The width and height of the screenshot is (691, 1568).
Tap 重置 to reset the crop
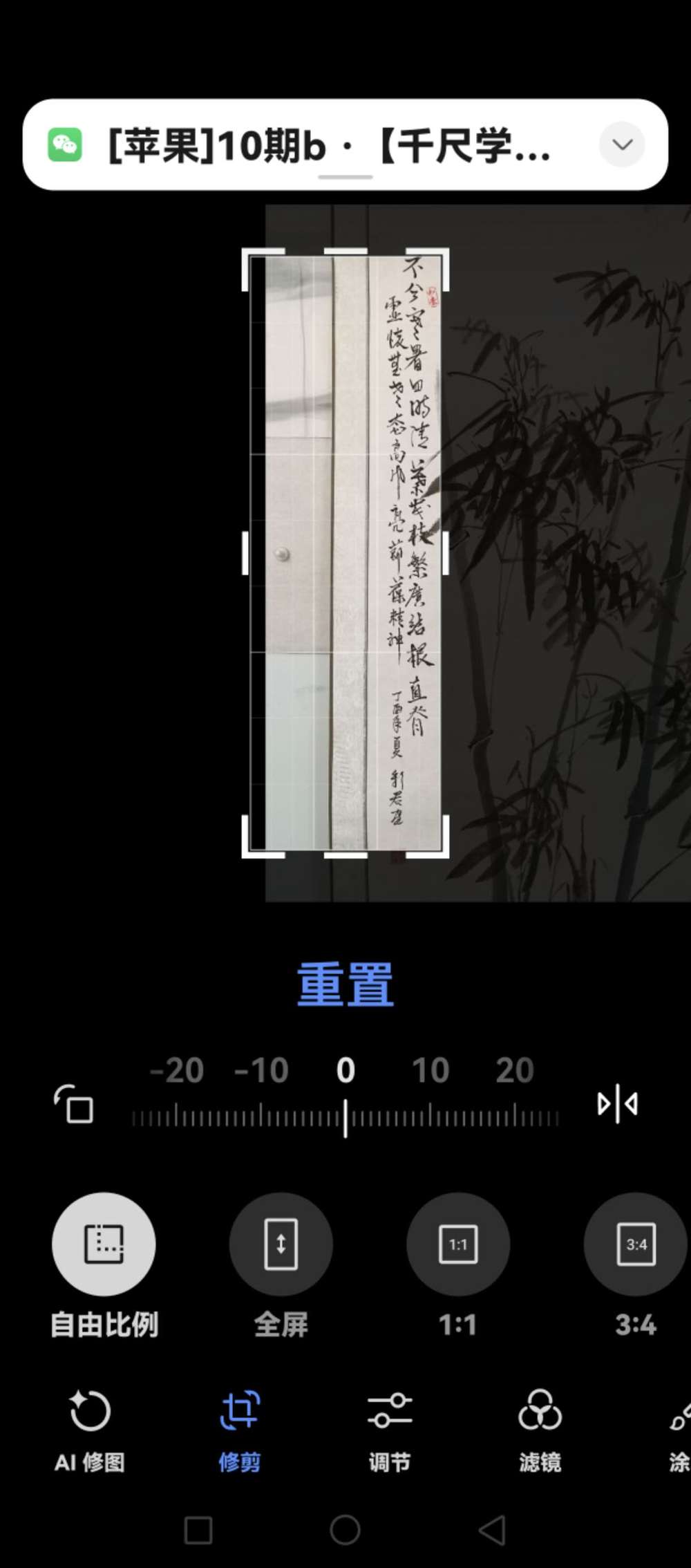345,984
